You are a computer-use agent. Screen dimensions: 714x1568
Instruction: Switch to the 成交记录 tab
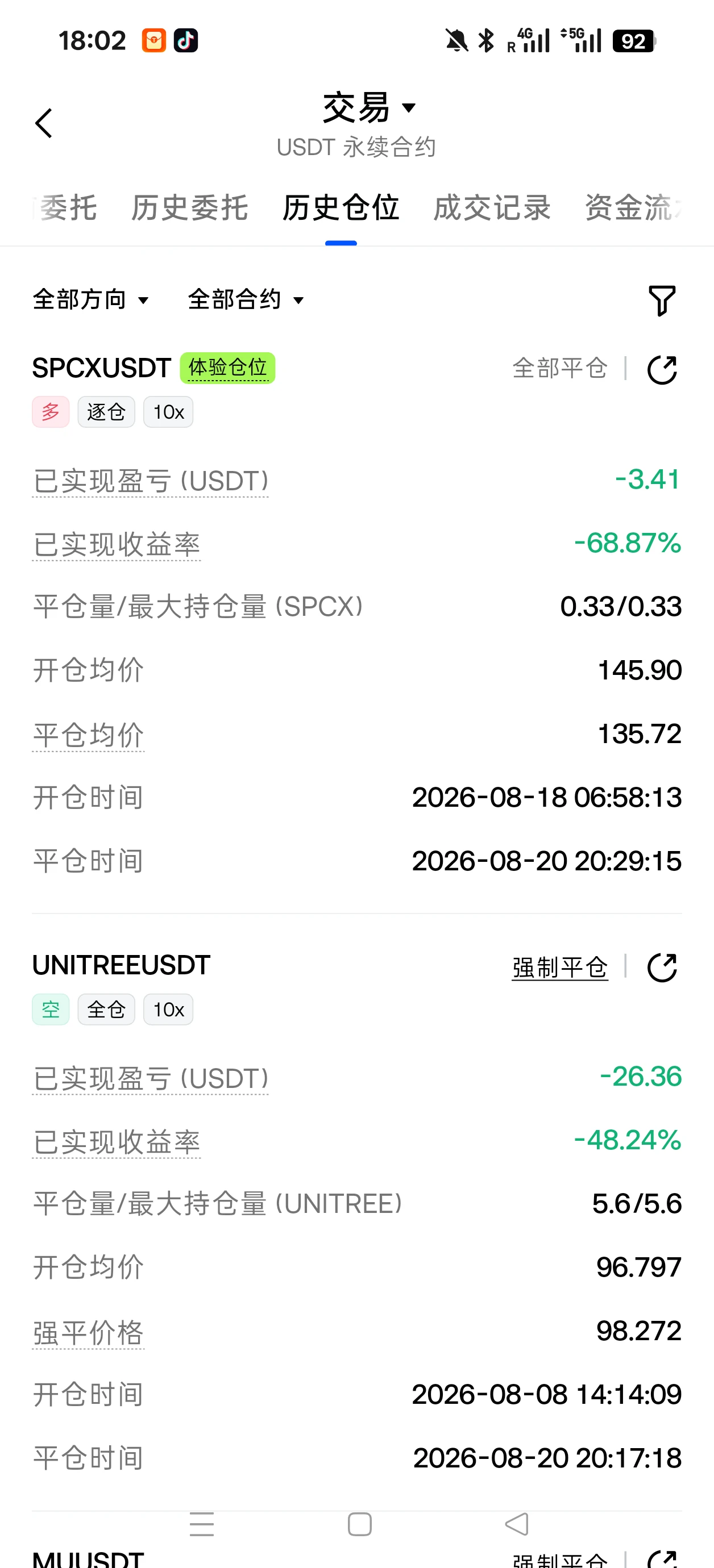pos(492,207)
